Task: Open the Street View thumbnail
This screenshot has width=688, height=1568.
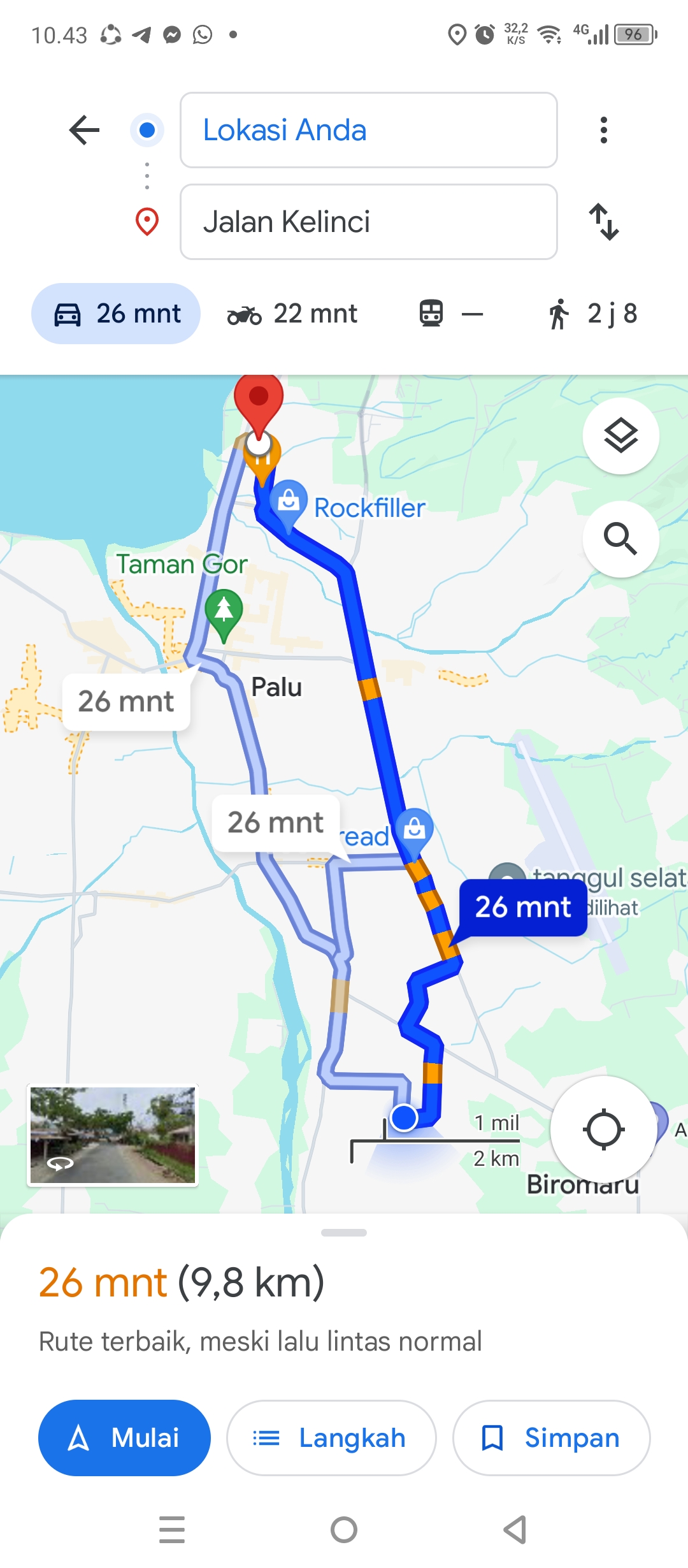Action: pos(113,1135)
